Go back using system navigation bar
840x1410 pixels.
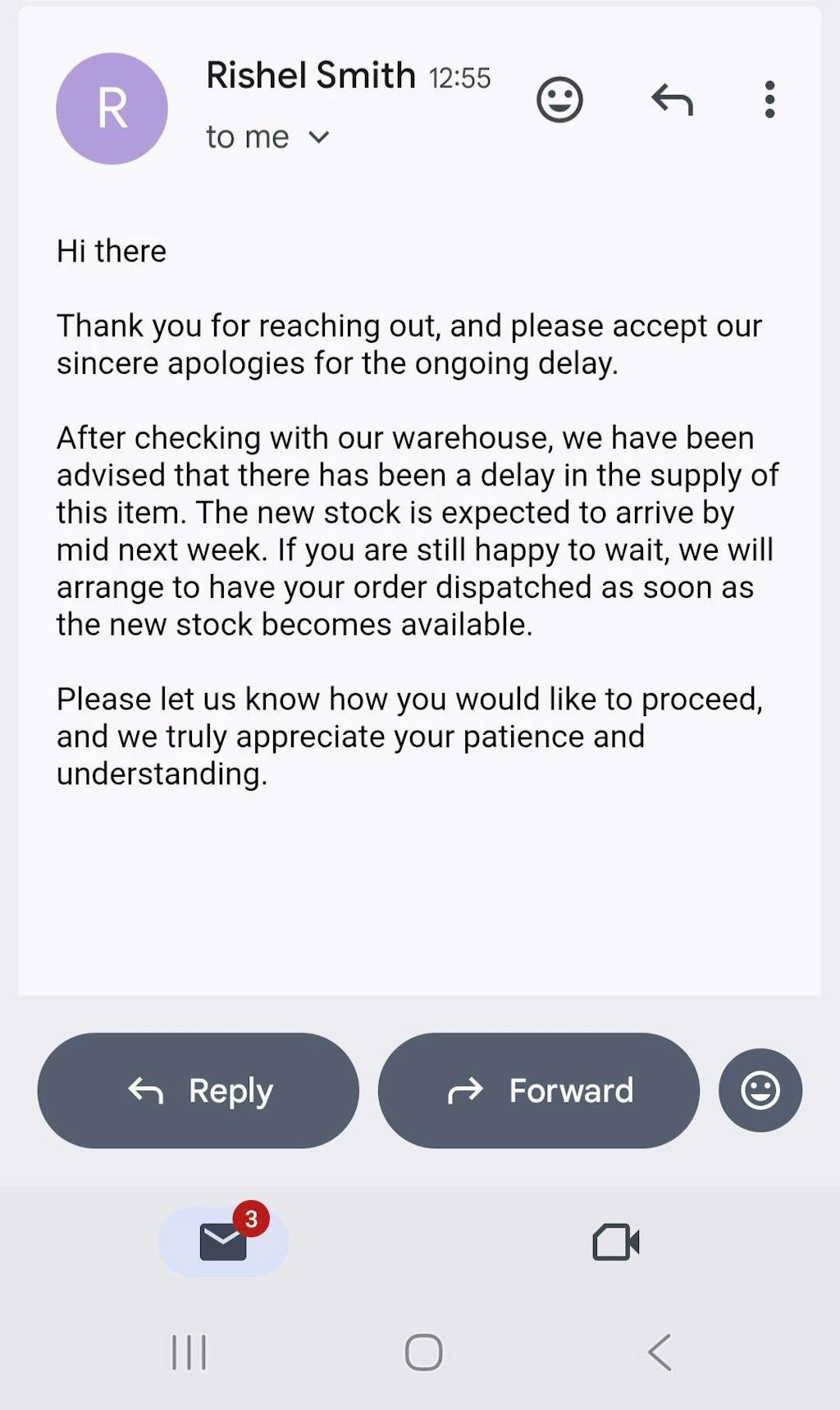point(660,1352)
